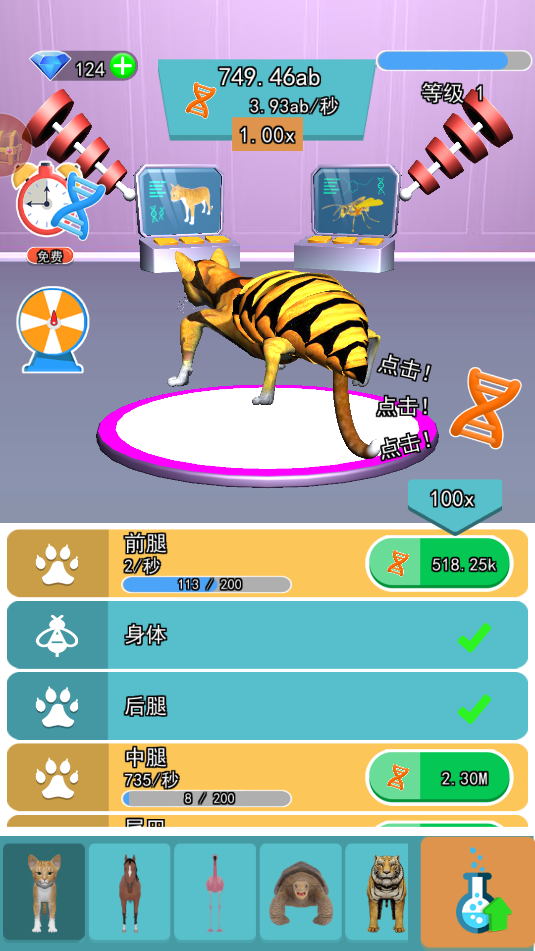
Task: Select the horse in the animal bar
Action: pyautogui.click(x=129, y=892)
